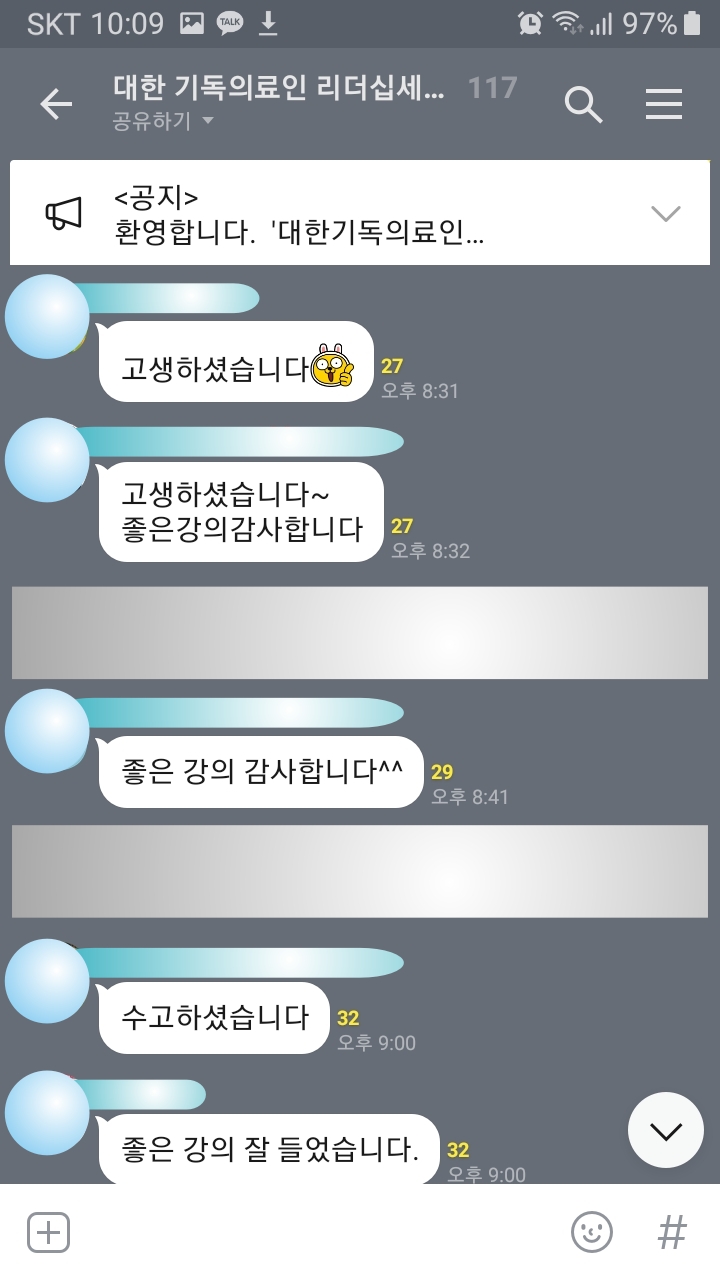Focus the message input field
Screen dimensions: 720x1280
tap(310, 1232)
